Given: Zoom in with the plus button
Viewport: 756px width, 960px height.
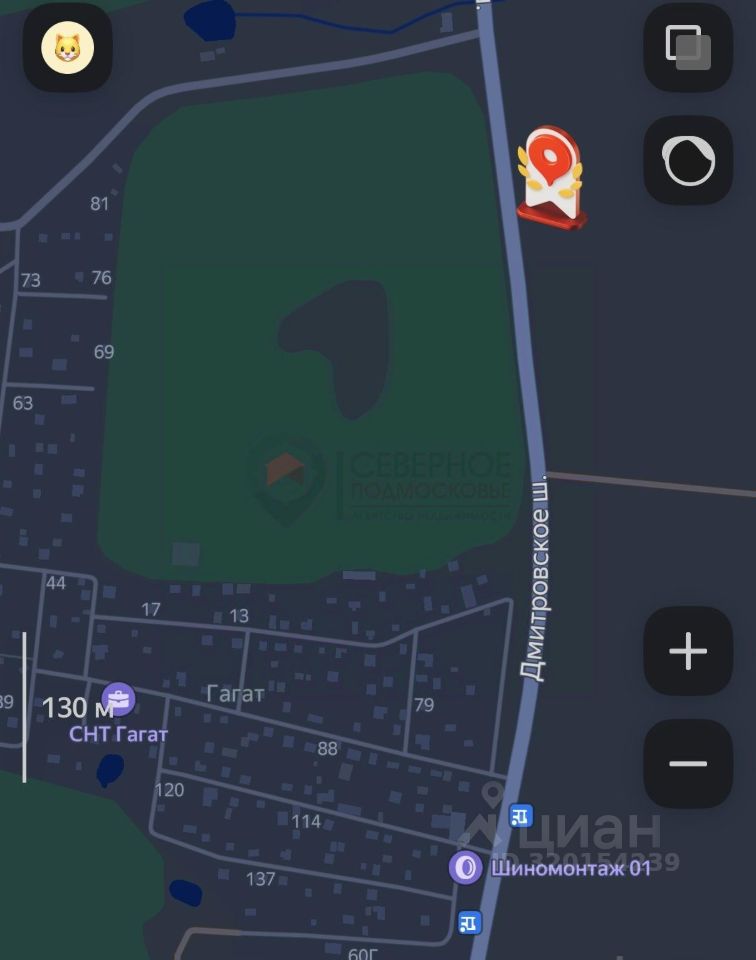Looking at the screenshot, I should pyautogui.click(x=688, y=652).
